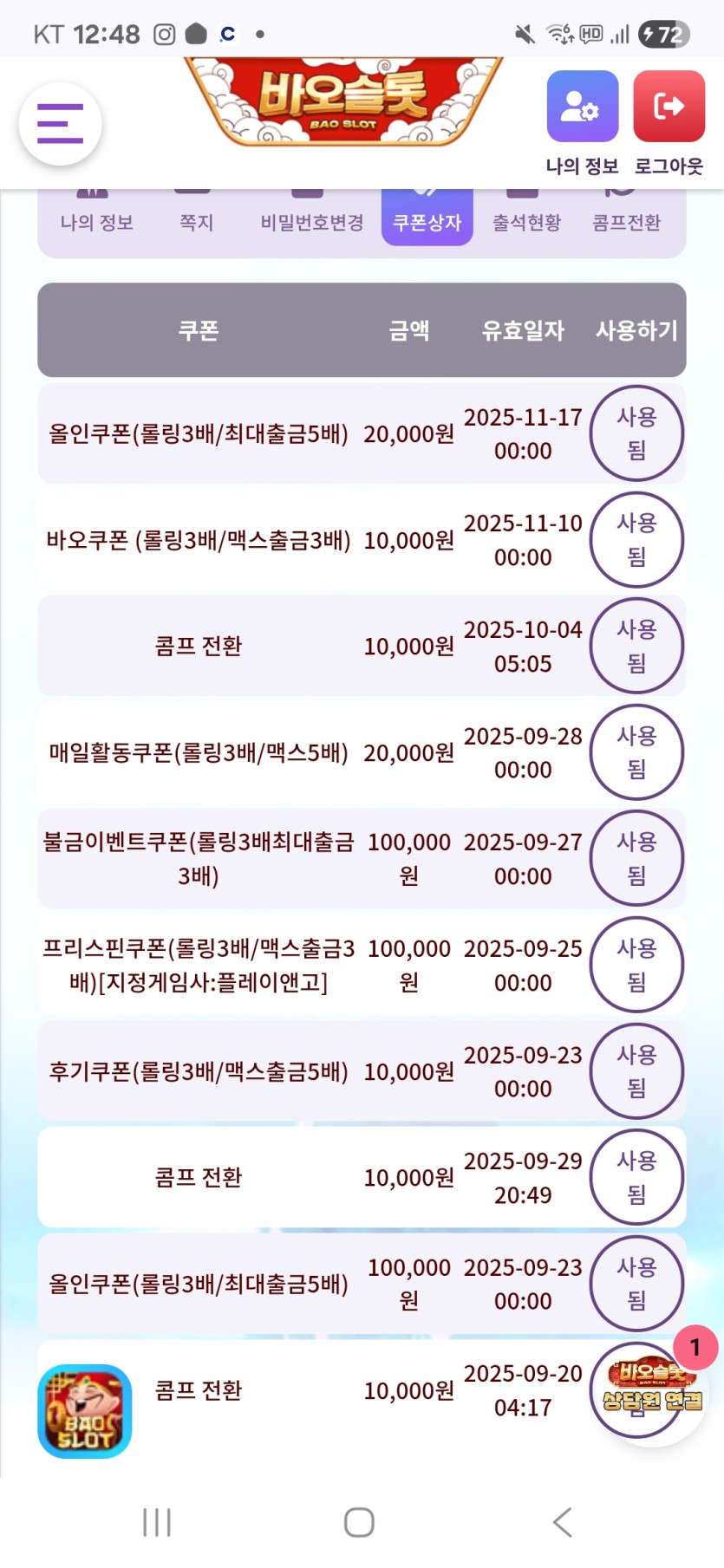
Task: Click 사용됨 on the 프리스핀쿠폰 row
Action: click(636, 965)
